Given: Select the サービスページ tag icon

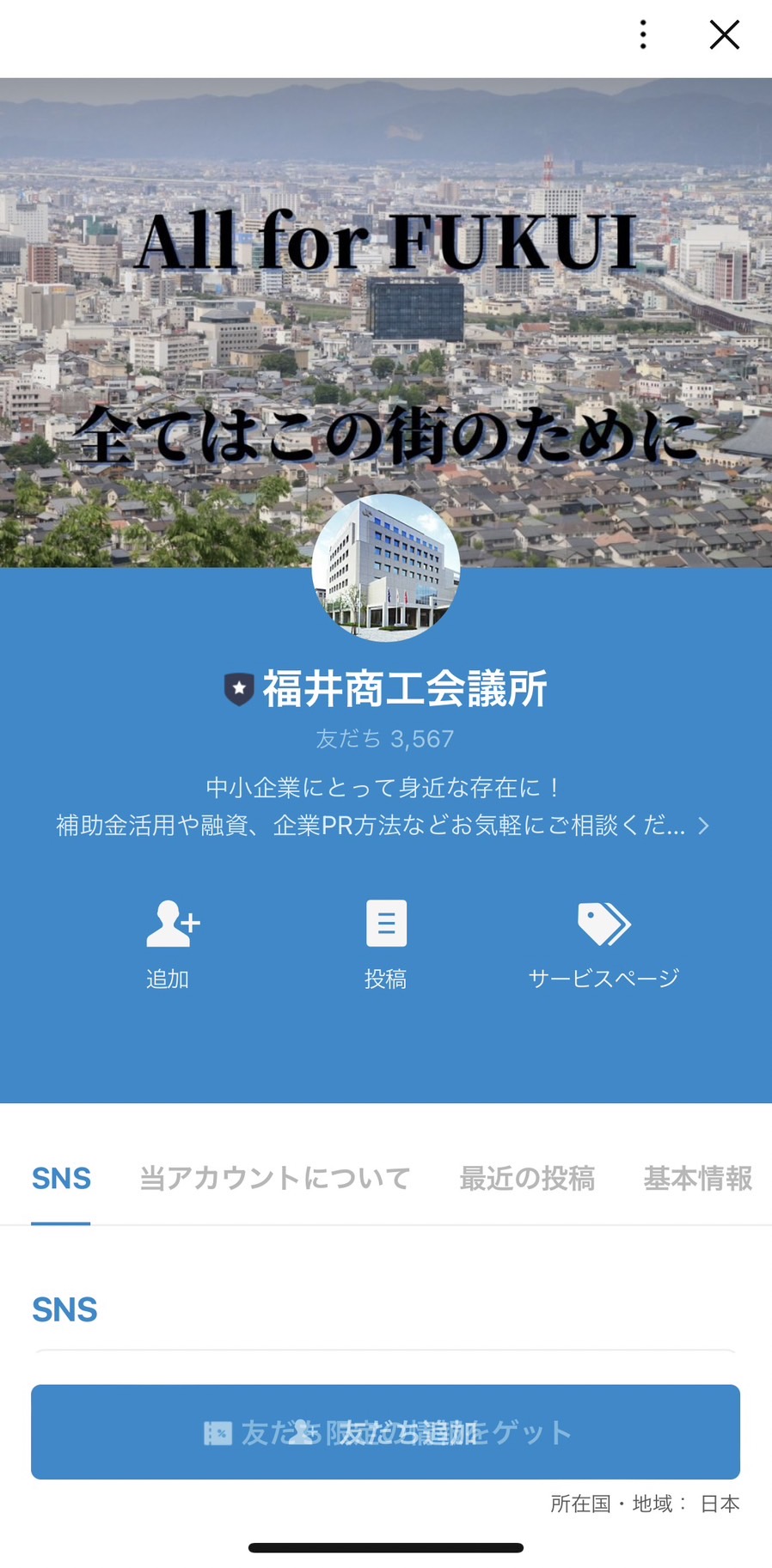Looking at the screenshot, I should pos(603,925).
